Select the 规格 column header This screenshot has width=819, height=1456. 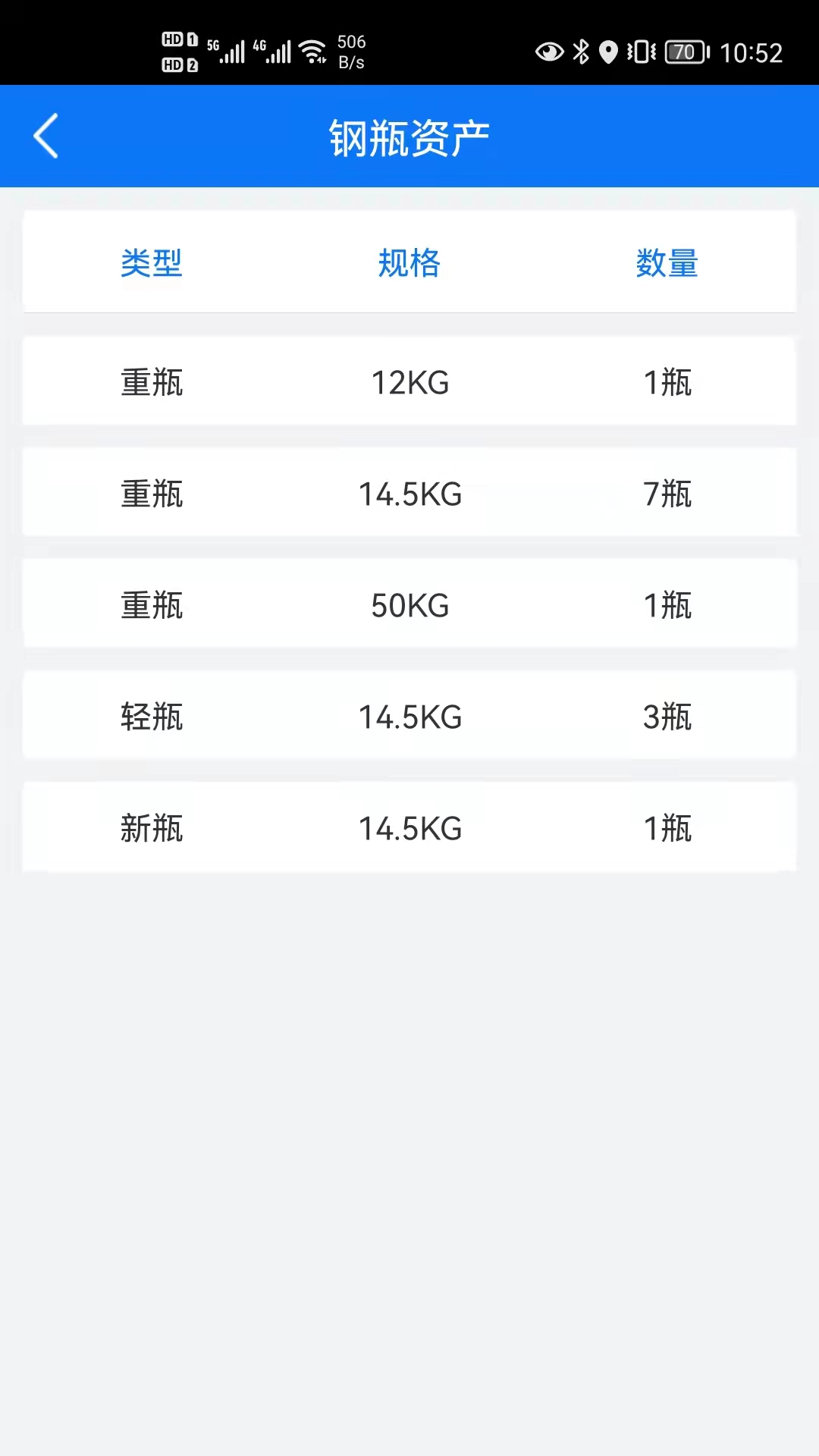tap(408, 263)
